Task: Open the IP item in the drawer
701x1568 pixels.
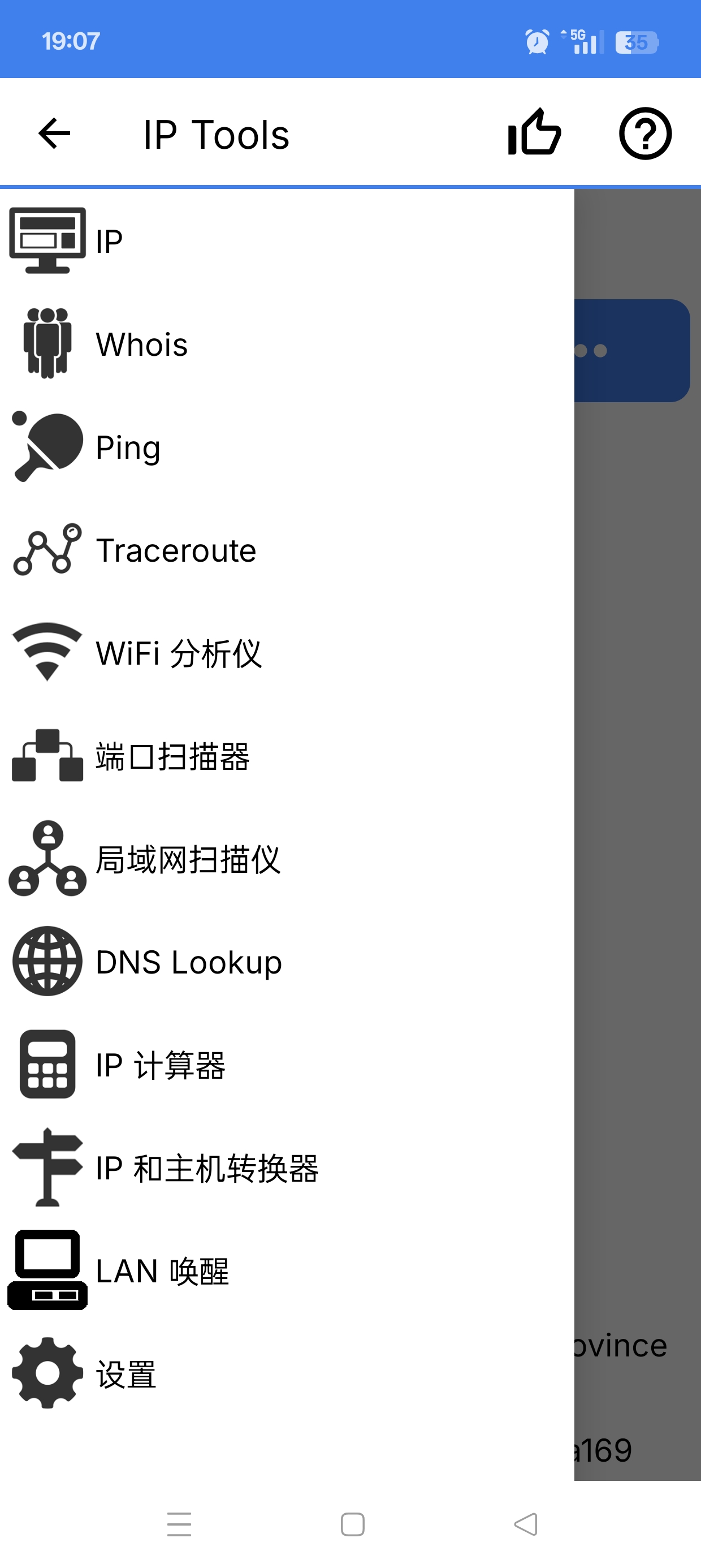Action: 287,241
